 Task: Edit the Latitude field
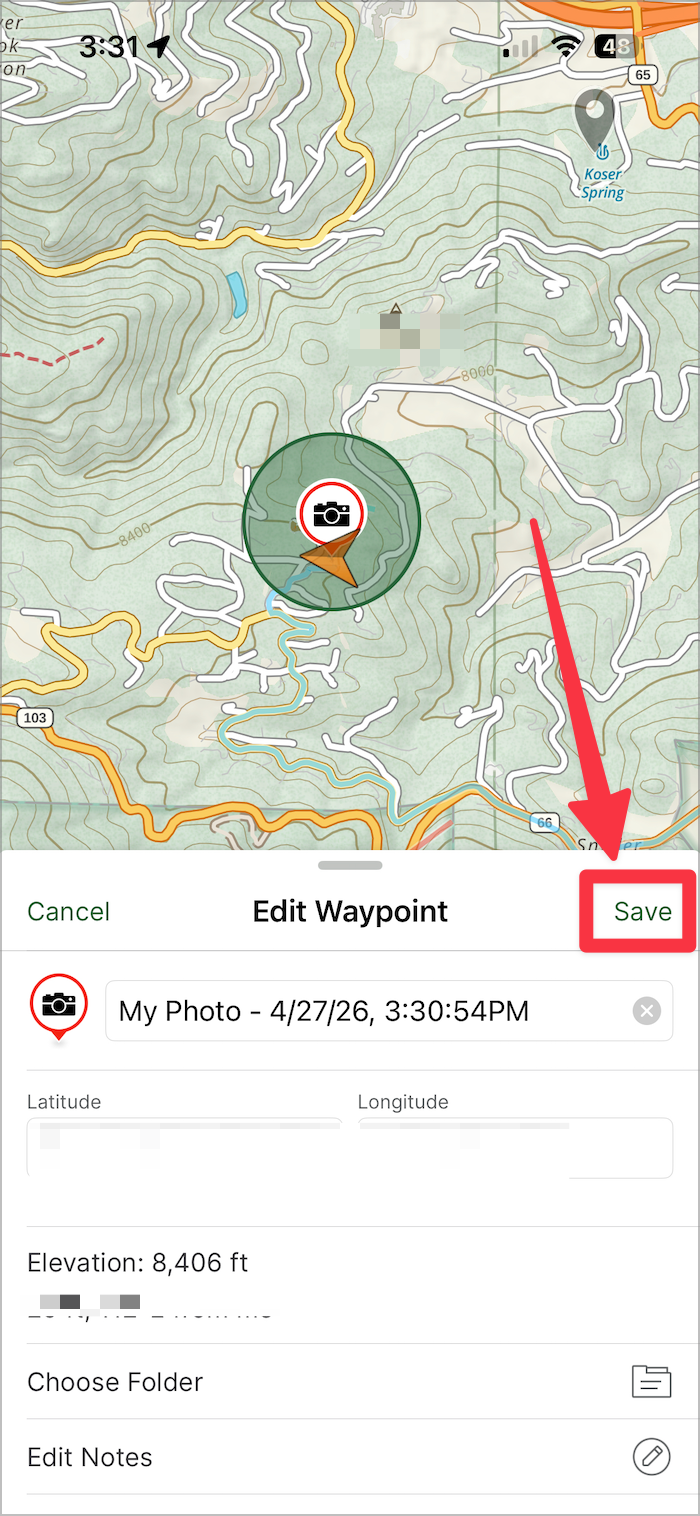pos(184,1149)
